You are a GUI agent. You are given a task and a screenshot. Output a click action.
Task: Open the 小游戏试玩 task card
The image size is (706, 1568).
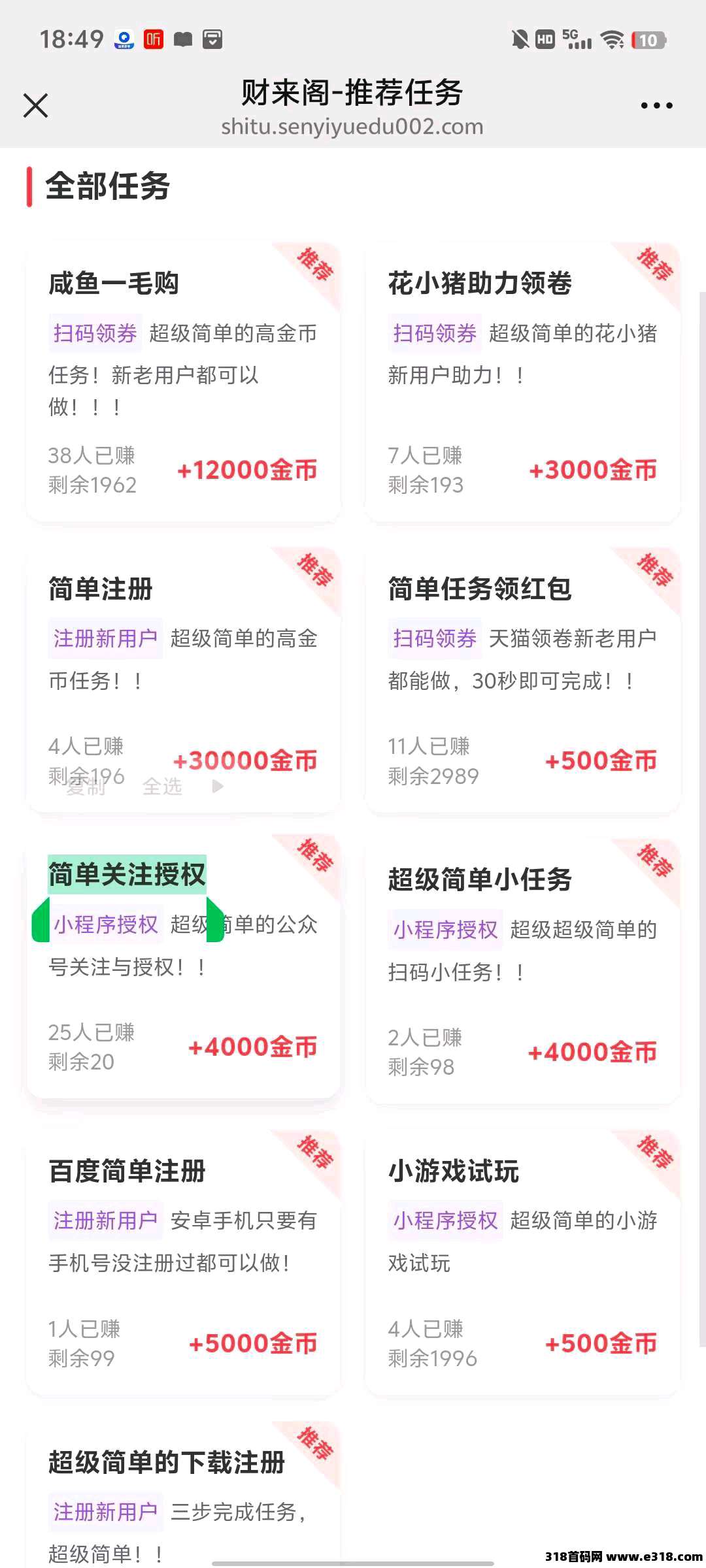(x=523, y=1261)
